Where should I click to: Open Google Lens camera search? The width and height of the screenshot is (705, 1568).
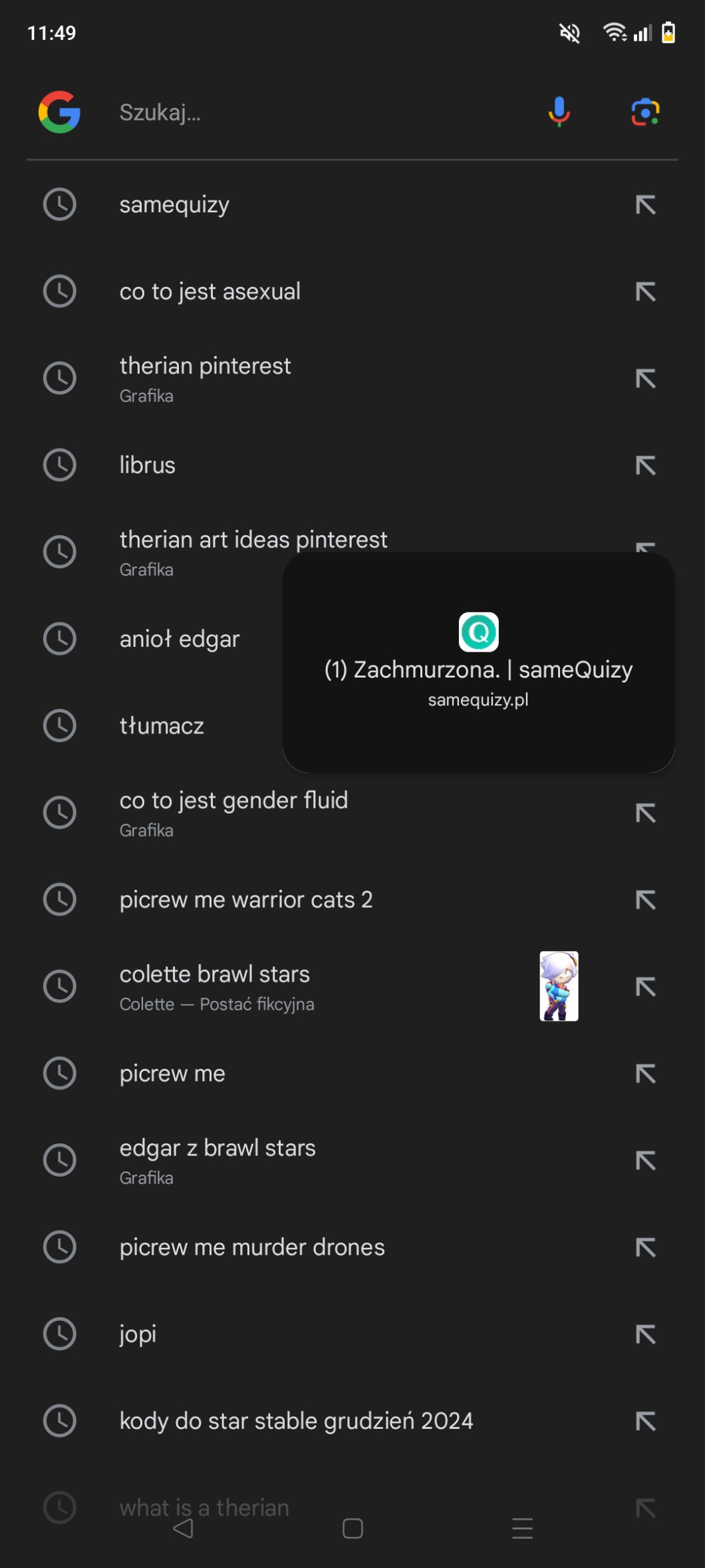(644, 112)
